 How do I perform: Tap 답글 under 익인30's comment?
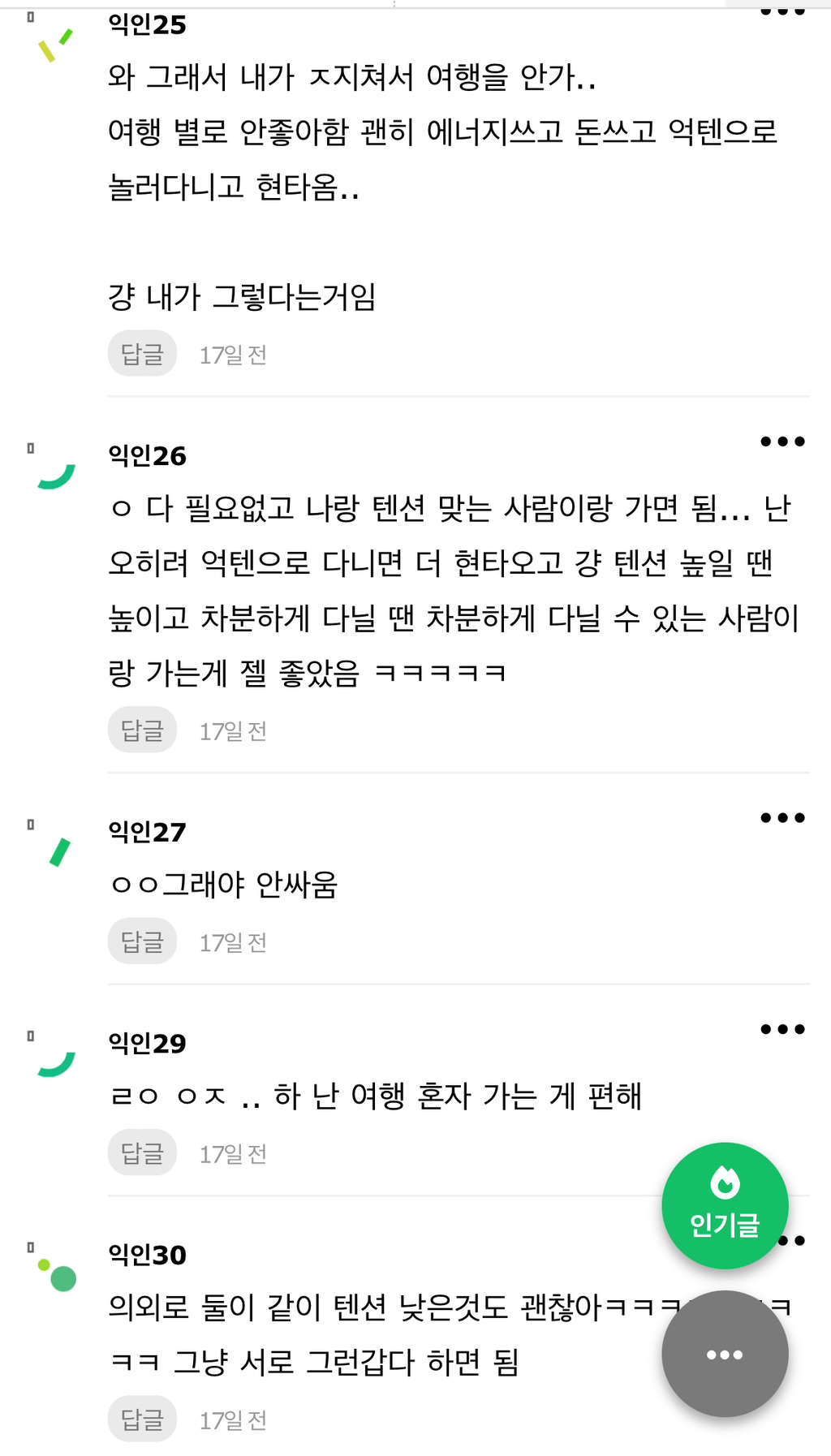point(142,1419)
